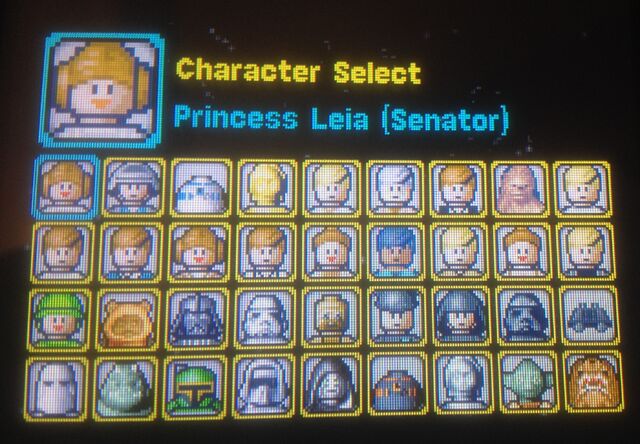This screenshot has height=444, width=640.
Task: Pick the green-helmeted rebel trooper tile
Action: [62, 318]
